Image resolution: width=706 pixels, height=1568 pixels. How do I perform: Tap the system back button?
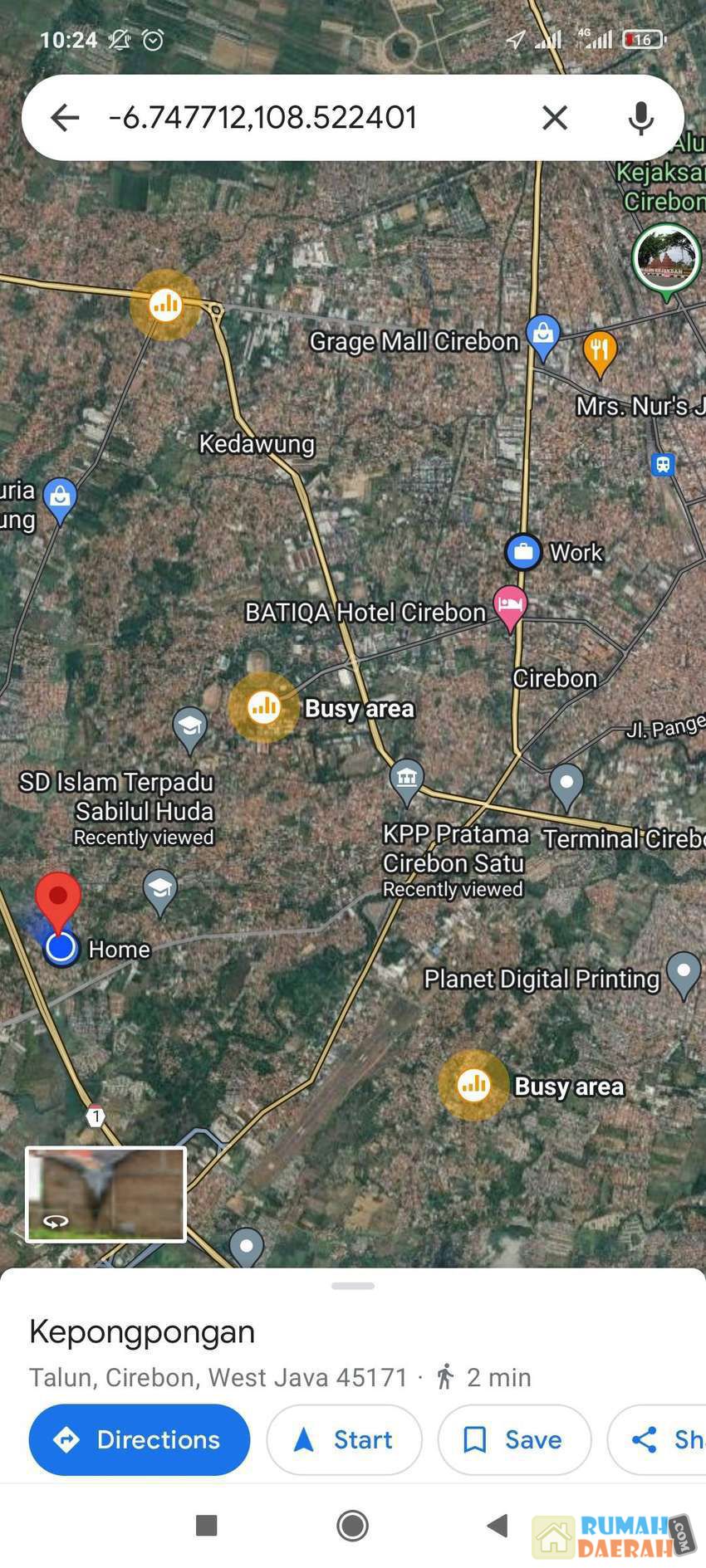[x=498, y=1525]
